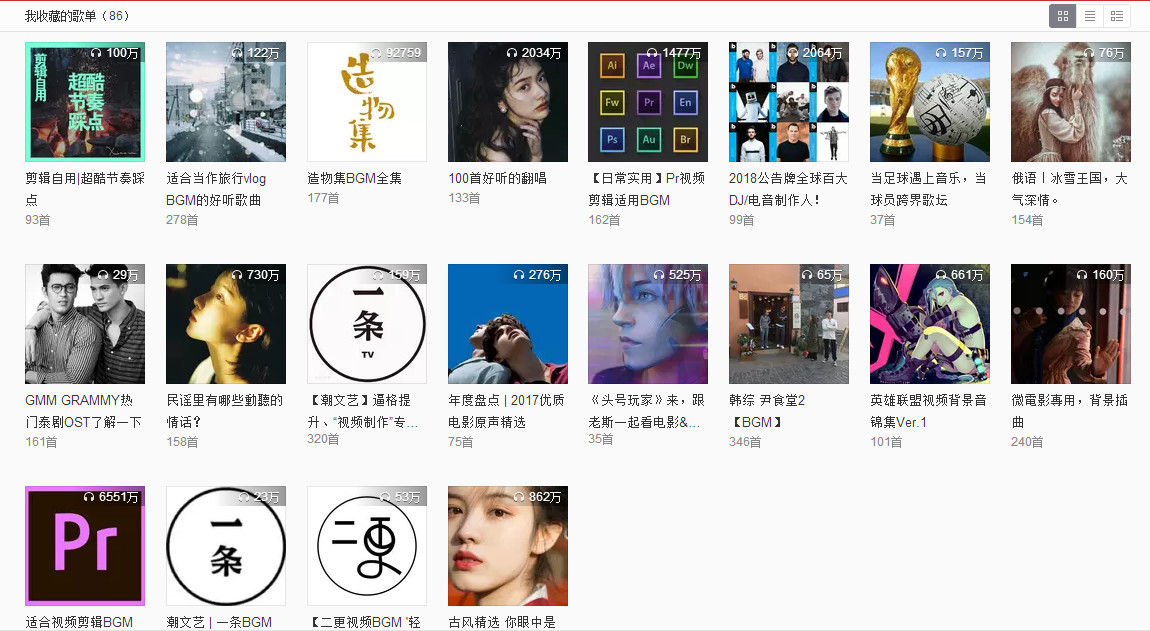Open 2018公告牌全球百大DJ playlist

[x=789, y=102]
